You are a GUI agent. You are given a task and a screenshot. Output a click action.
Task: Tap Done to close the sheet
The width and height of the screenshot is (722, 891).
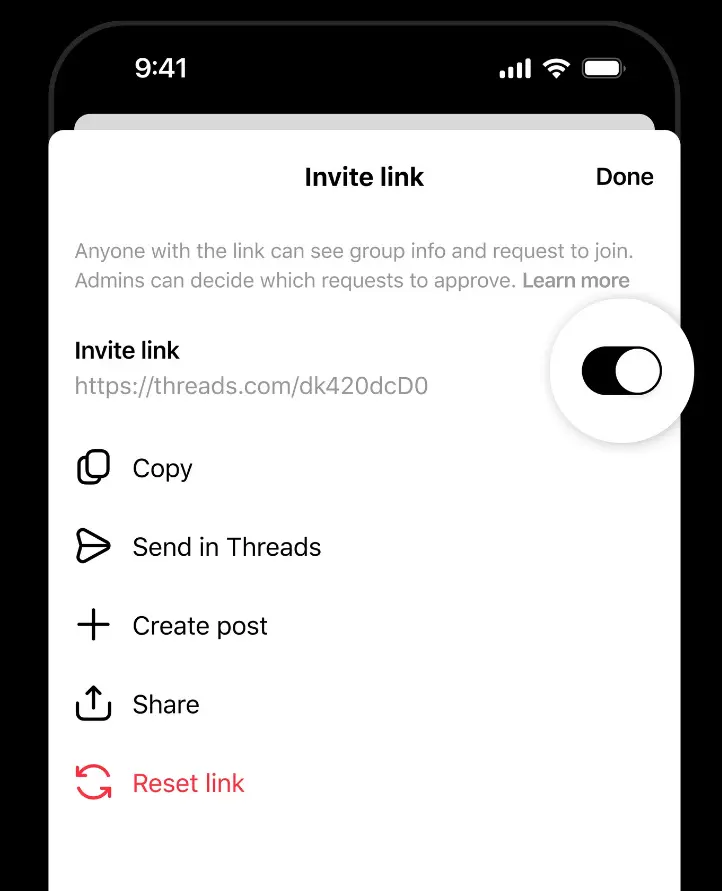(x=624, y=176)
